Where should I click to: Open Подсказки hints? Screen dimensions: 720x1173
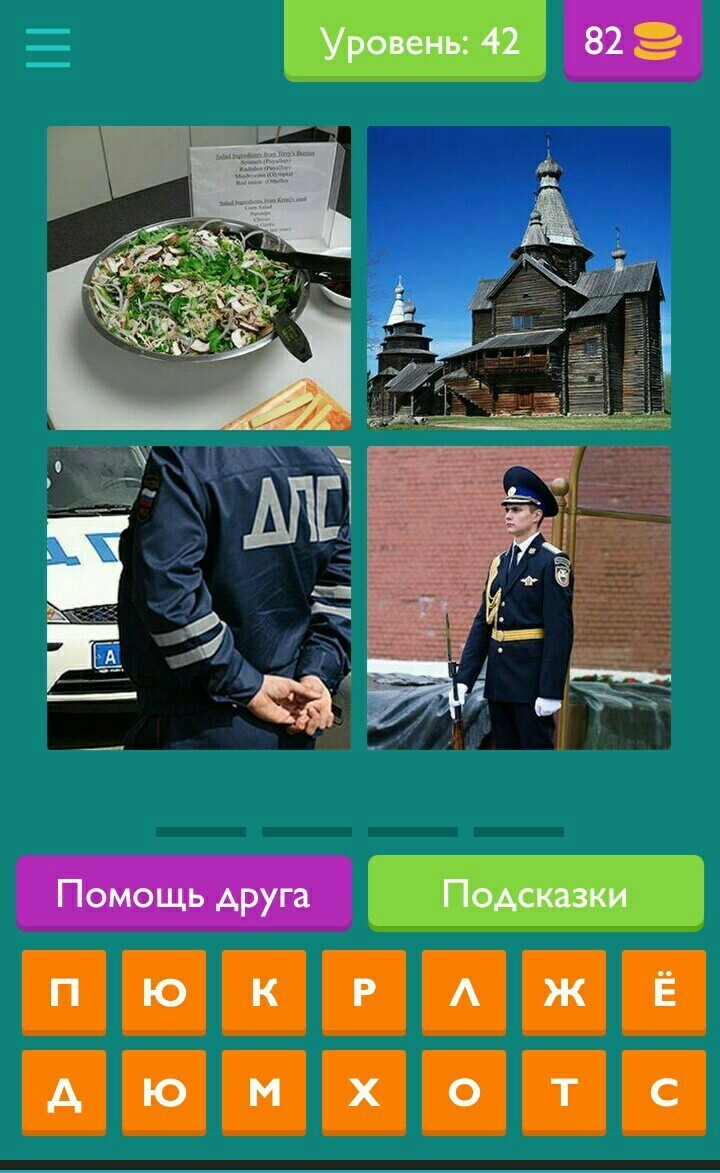[535, 893]
